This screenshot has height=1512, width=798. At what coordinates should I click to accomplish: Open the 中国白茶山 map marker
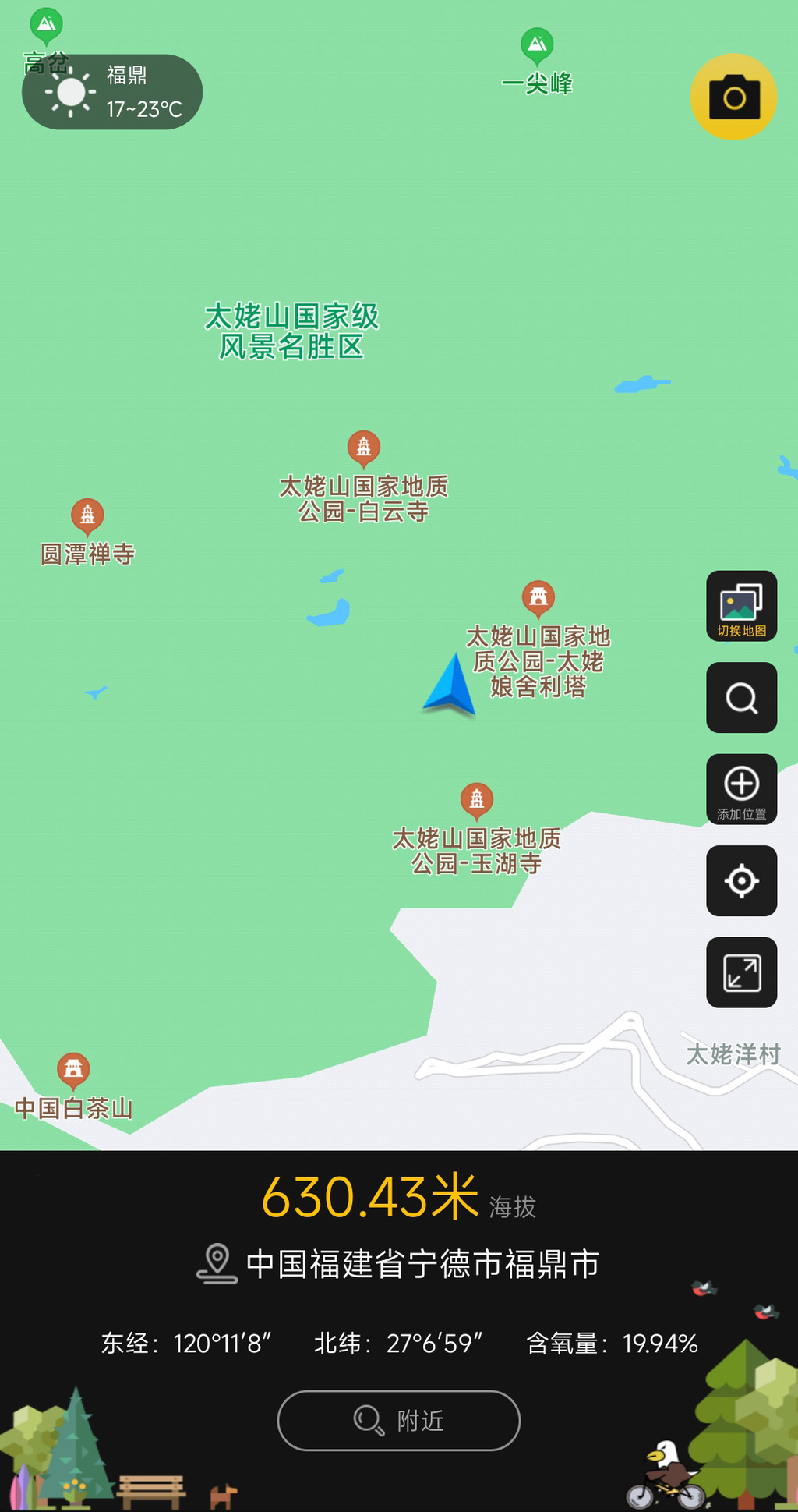[73, 1069]
